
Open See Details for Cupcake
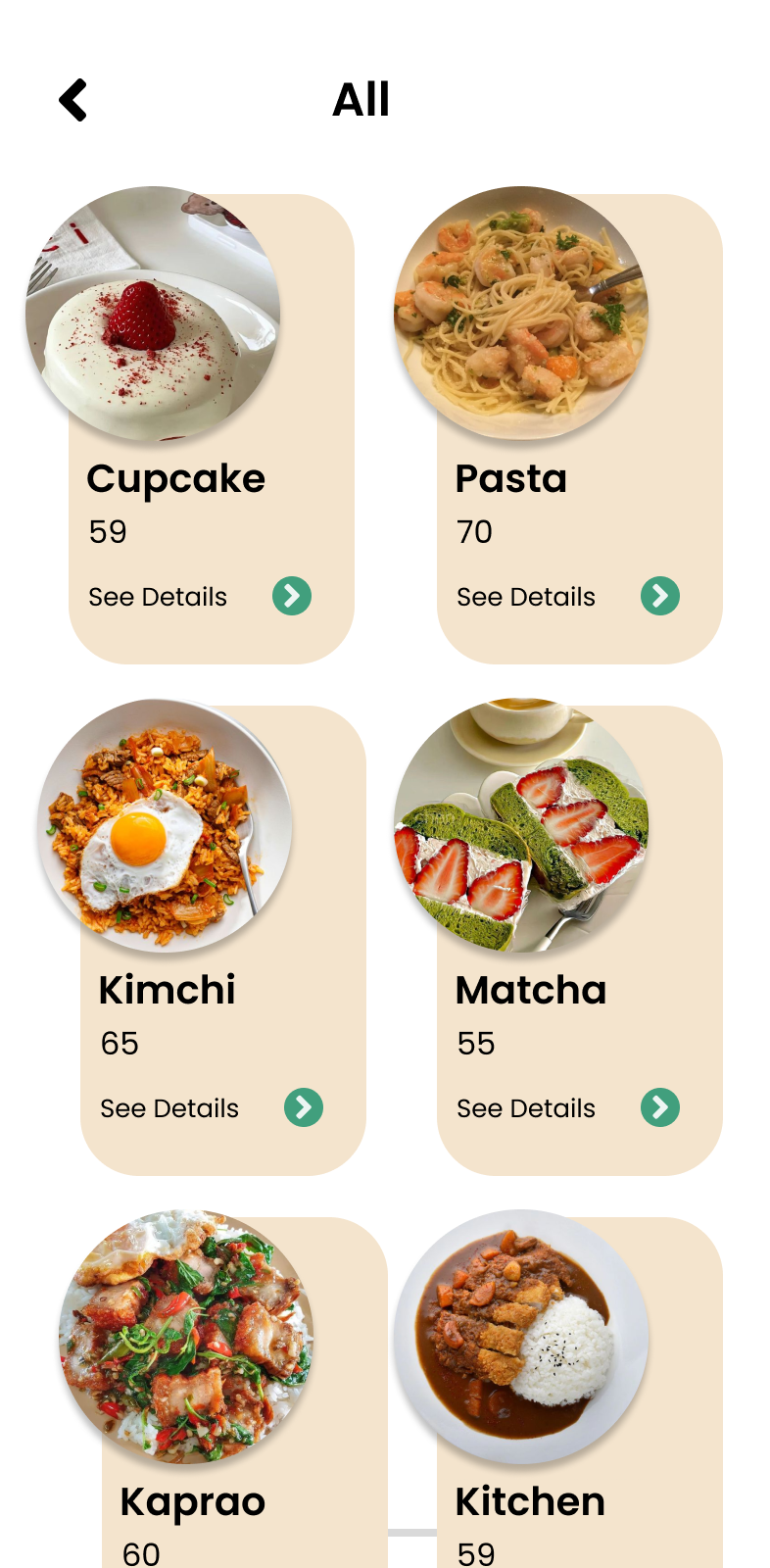[x=157, y=596]
